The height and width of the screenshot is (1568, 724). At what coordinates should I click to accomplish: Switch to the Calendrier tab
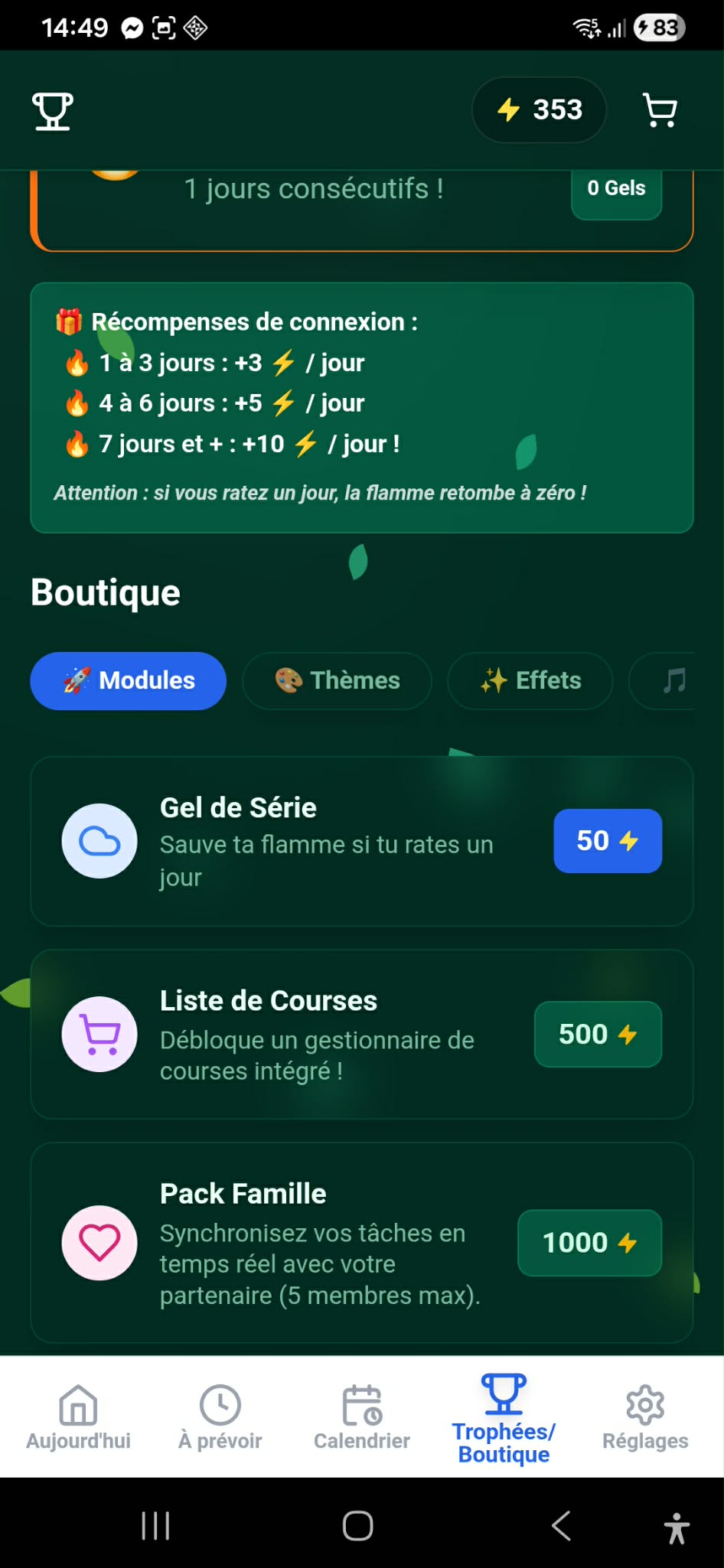click(x=362, y=1417)
